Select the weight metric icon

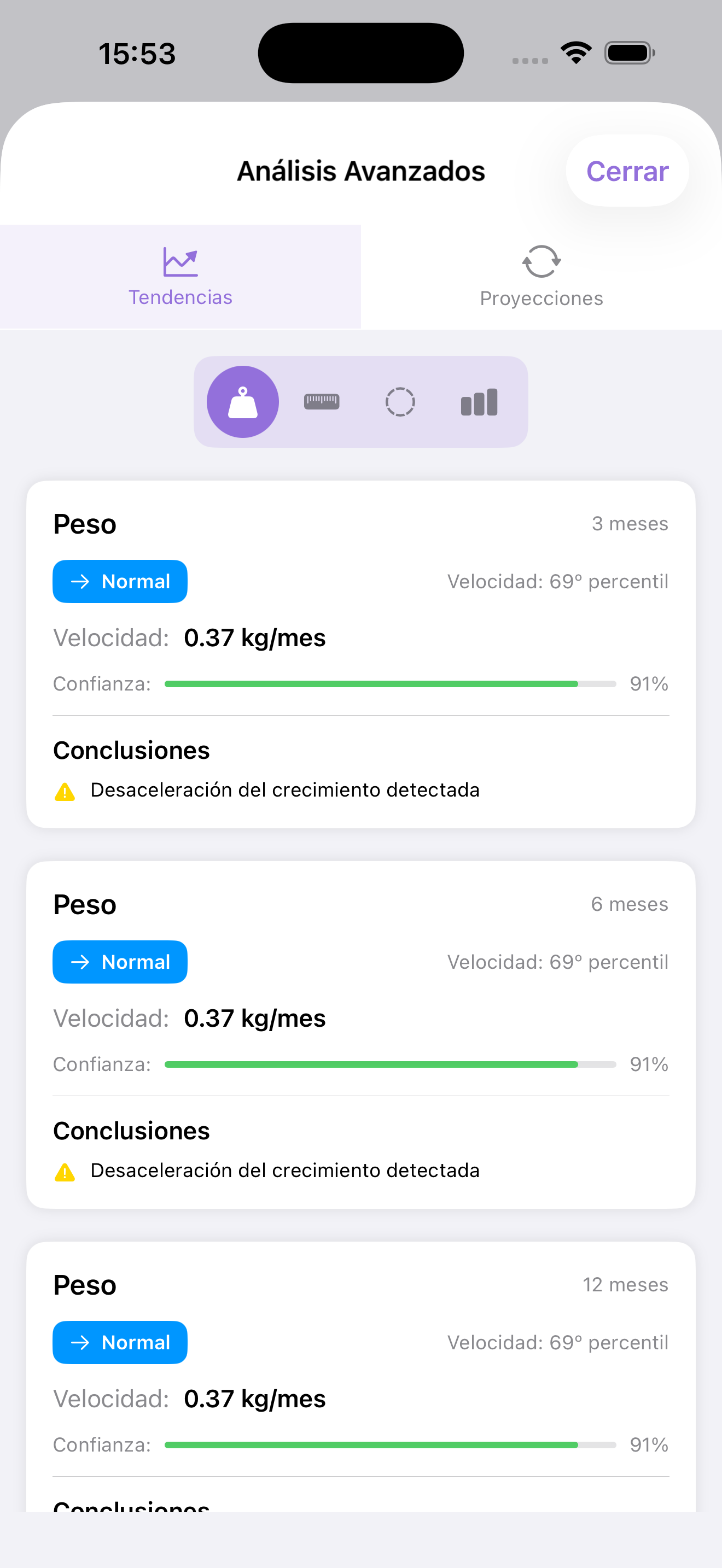(242, 402)
